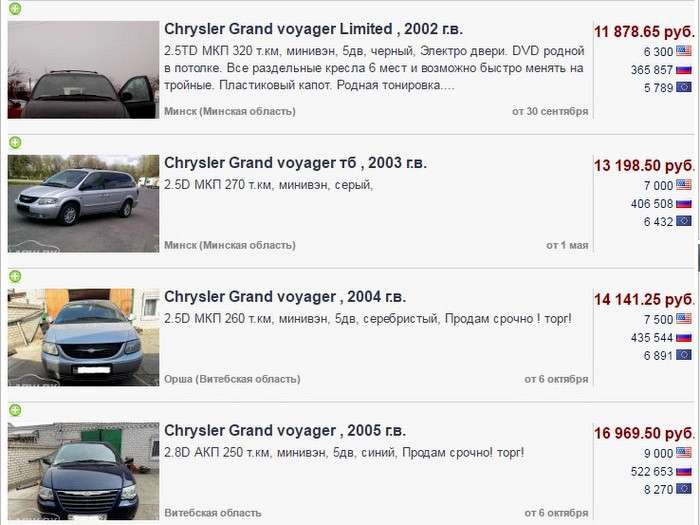
Task: Tap green plus icon above 2005 listing
Action: [x=14, y=410]
